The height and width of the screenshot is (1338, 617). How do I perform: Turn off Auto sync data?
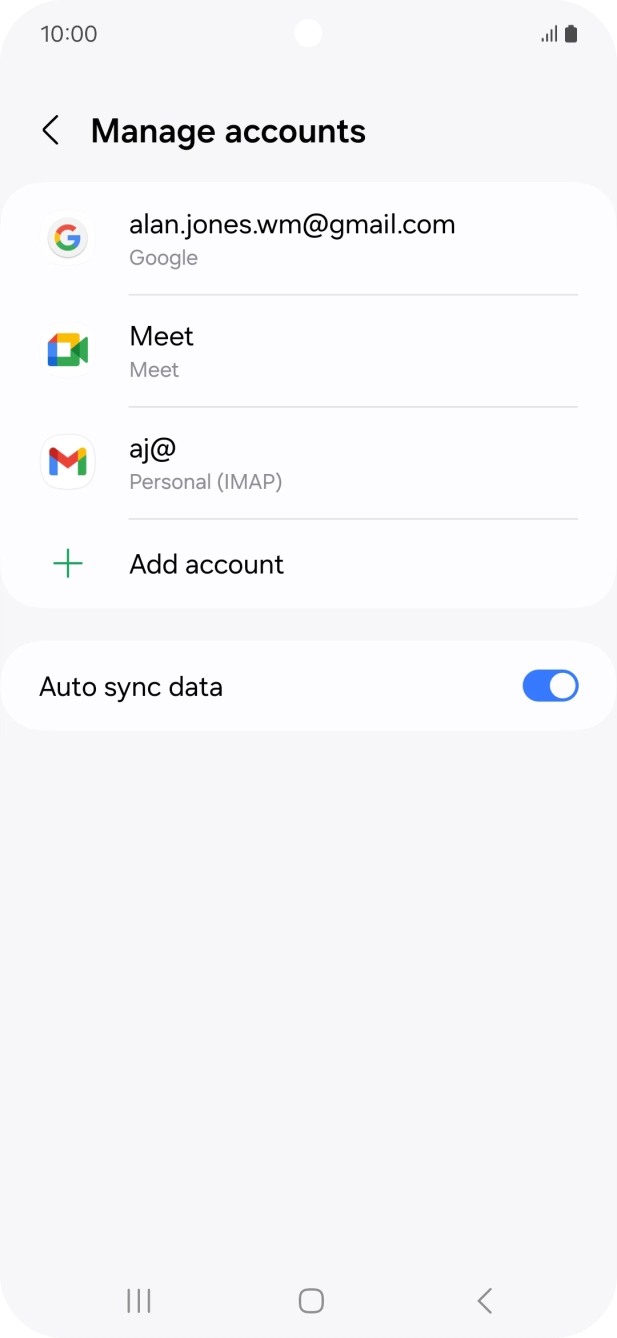(550, 686)
